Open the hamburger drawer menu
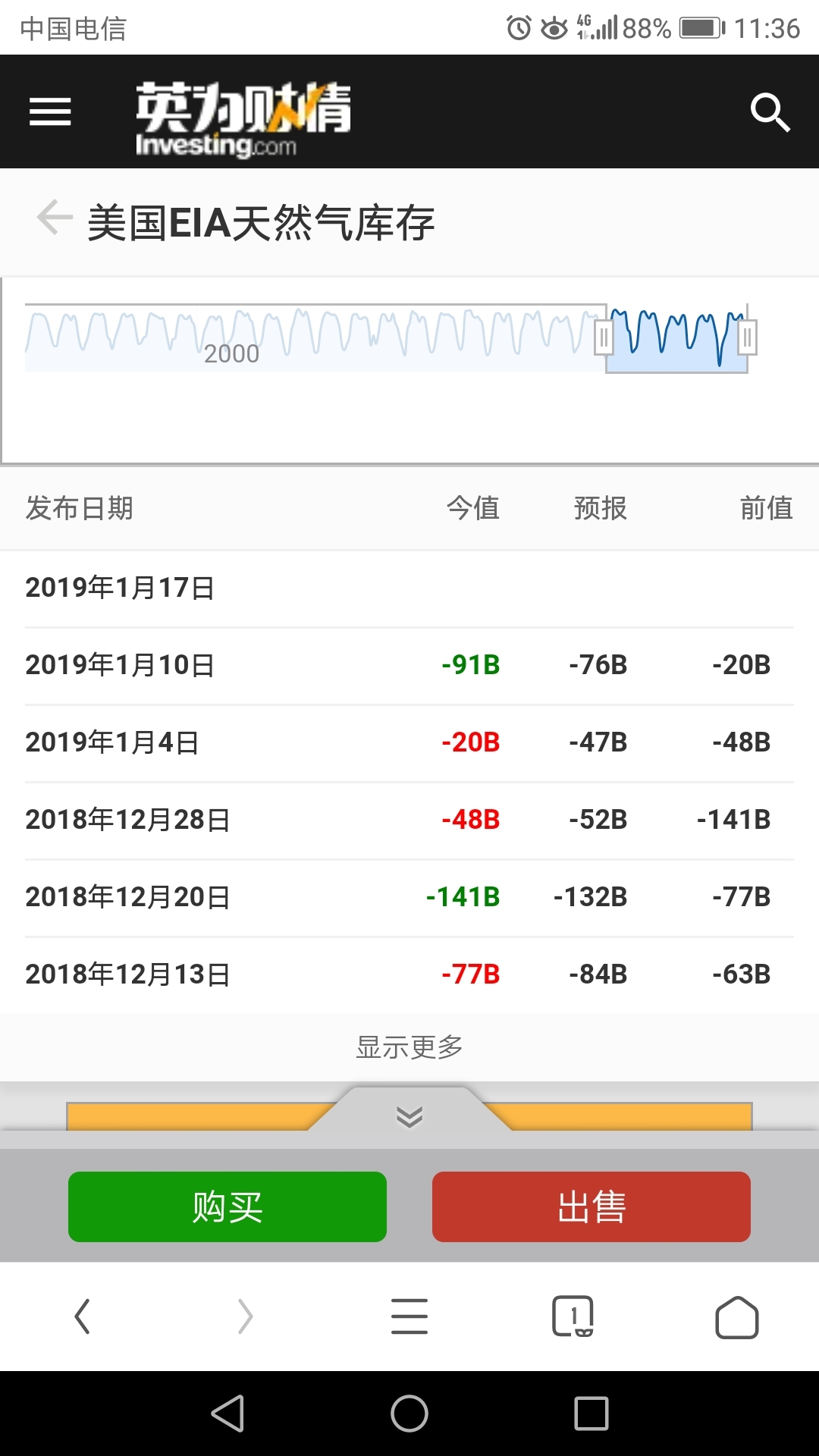 [50, 112]
